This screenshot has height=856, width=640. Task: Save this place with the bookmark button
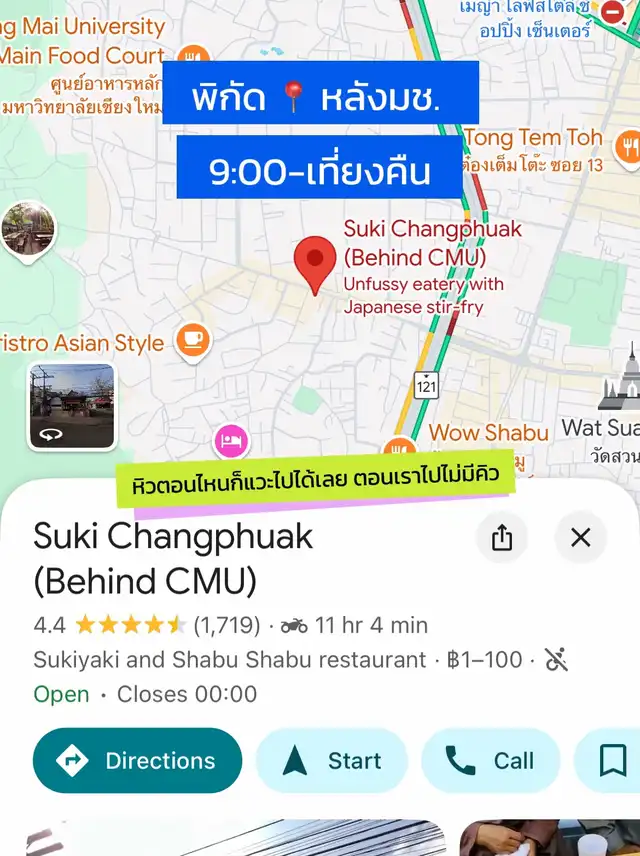coord(612,761)
